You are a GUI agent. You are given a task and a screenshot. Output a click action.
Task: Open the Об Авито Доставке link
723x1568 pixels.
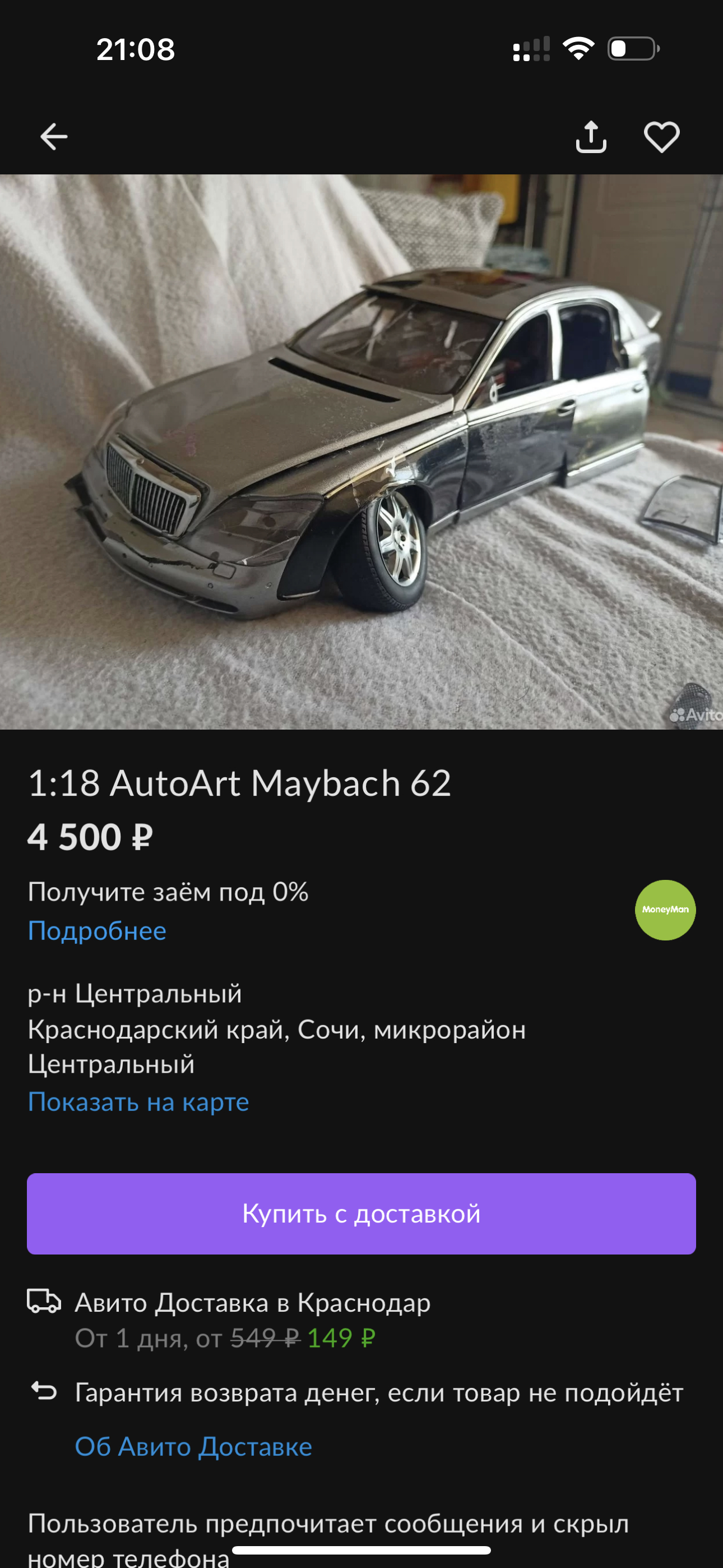point(193,1446)
